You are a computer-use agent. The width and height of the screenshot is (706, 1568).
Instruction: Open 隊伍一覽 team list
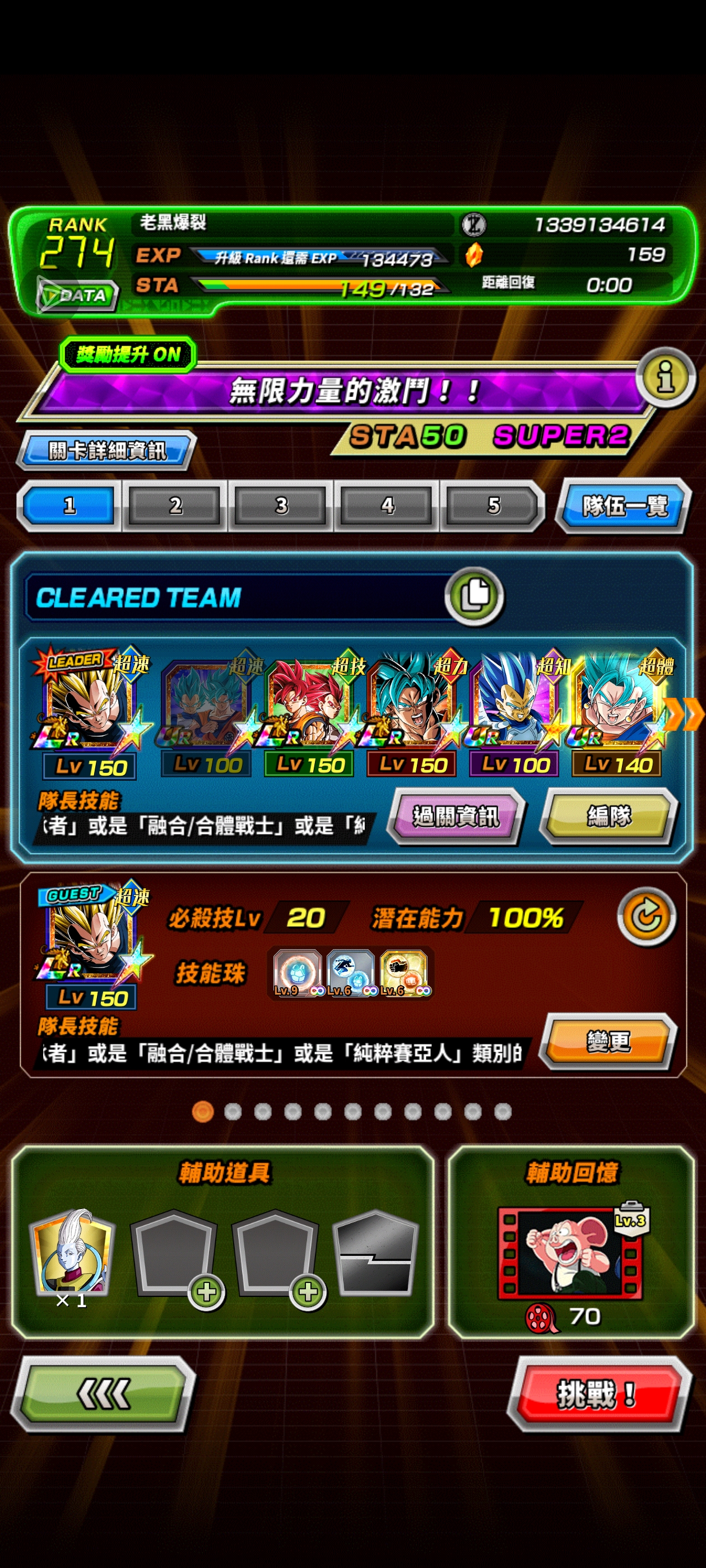pyautogui.click(x=624, y=506)
